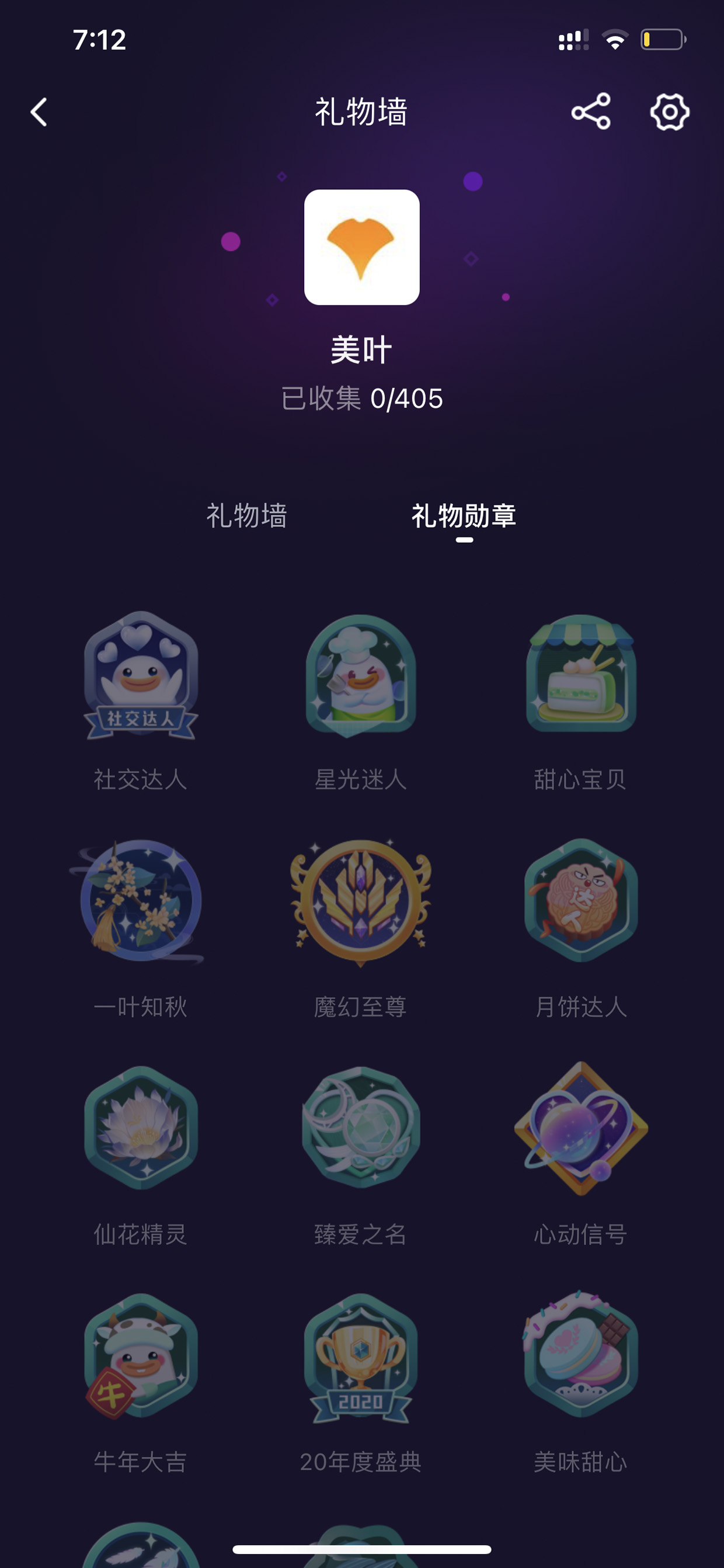724x1568 pixels.
Task: Share the gift wall
Action: point(591,112)
